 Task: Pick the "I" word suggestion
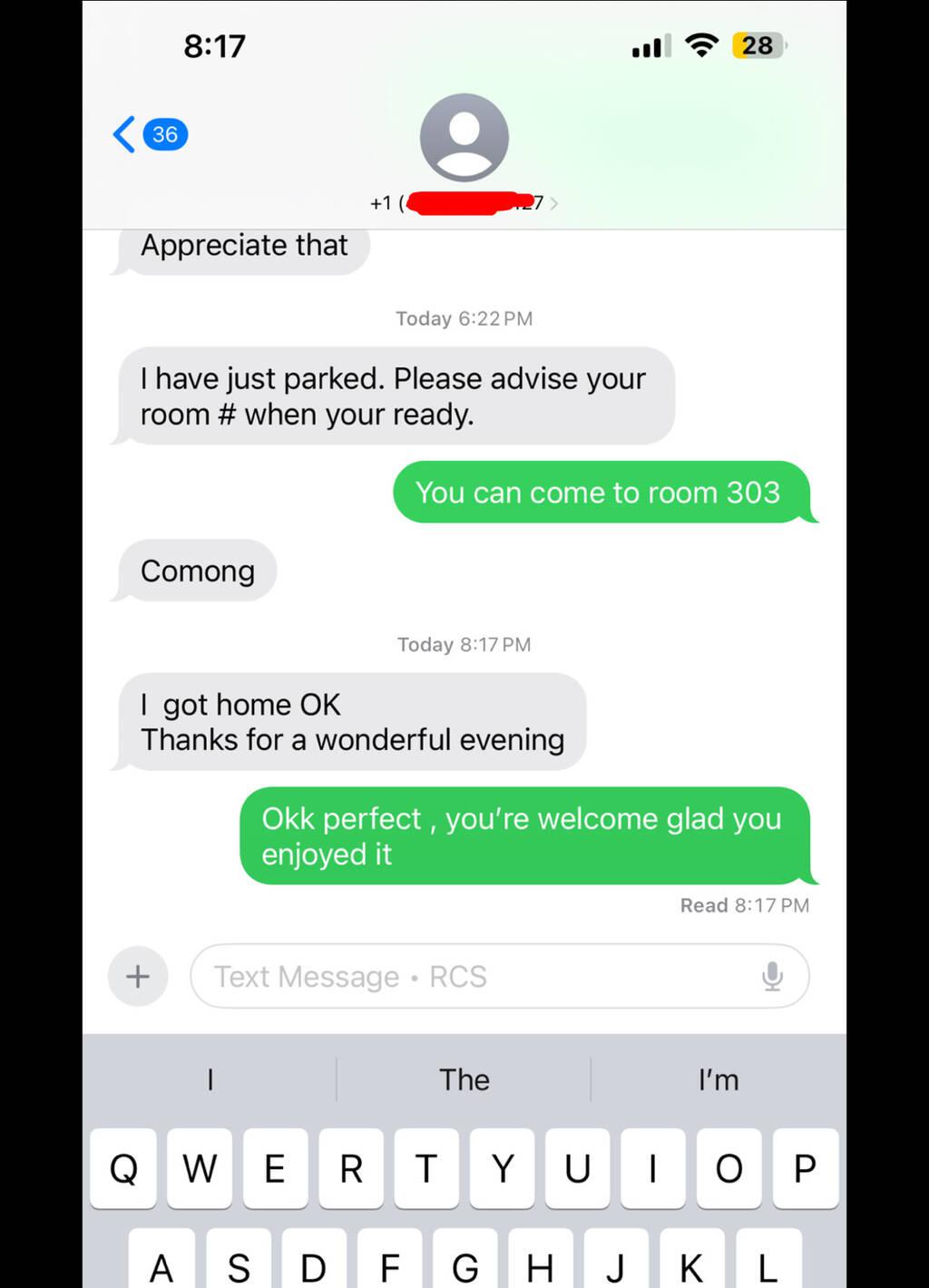click(x=210, y=1079)
